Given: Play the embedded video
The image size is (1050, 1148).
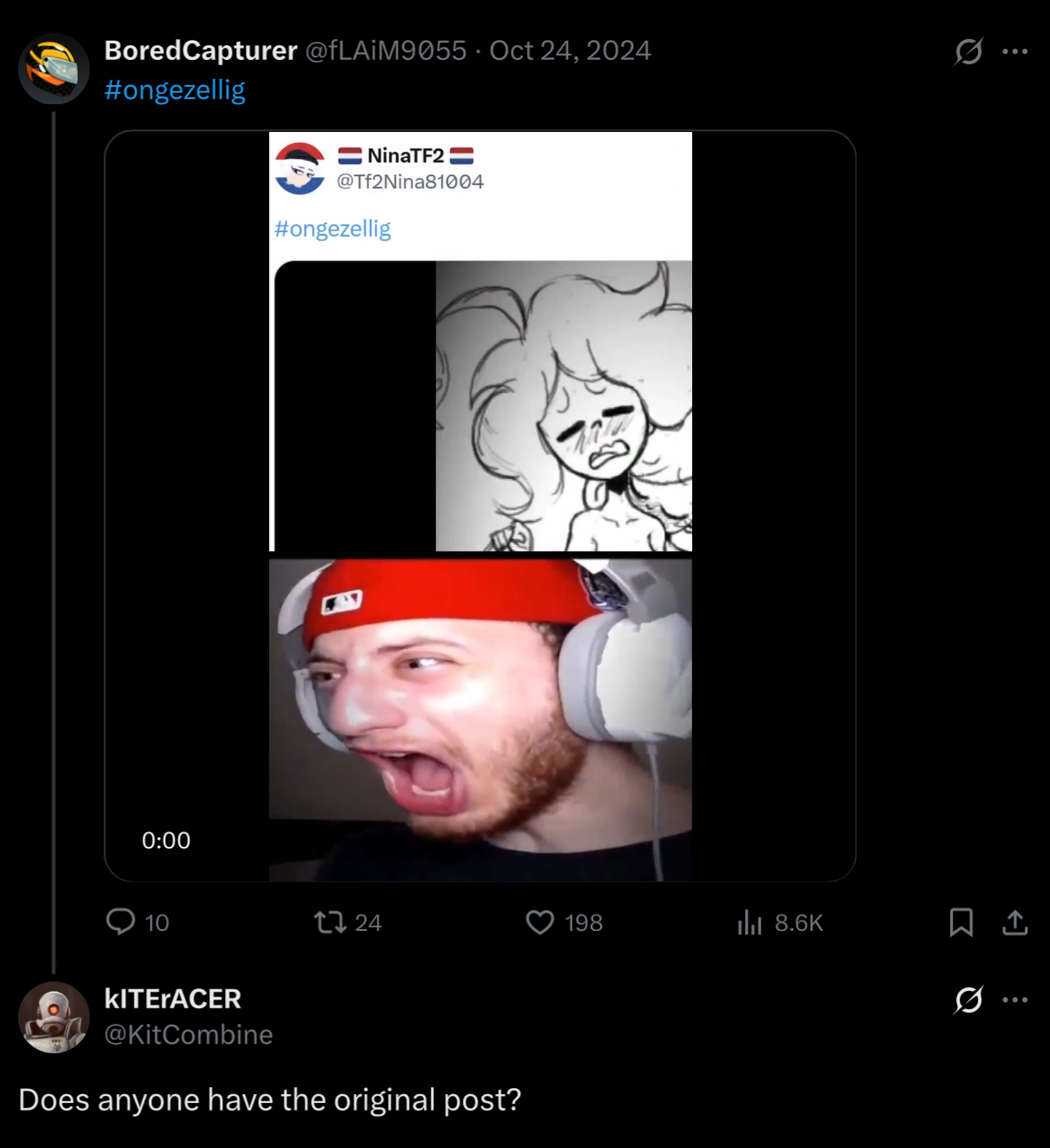Looking at the screenshot, I should (x=479, y=505).
